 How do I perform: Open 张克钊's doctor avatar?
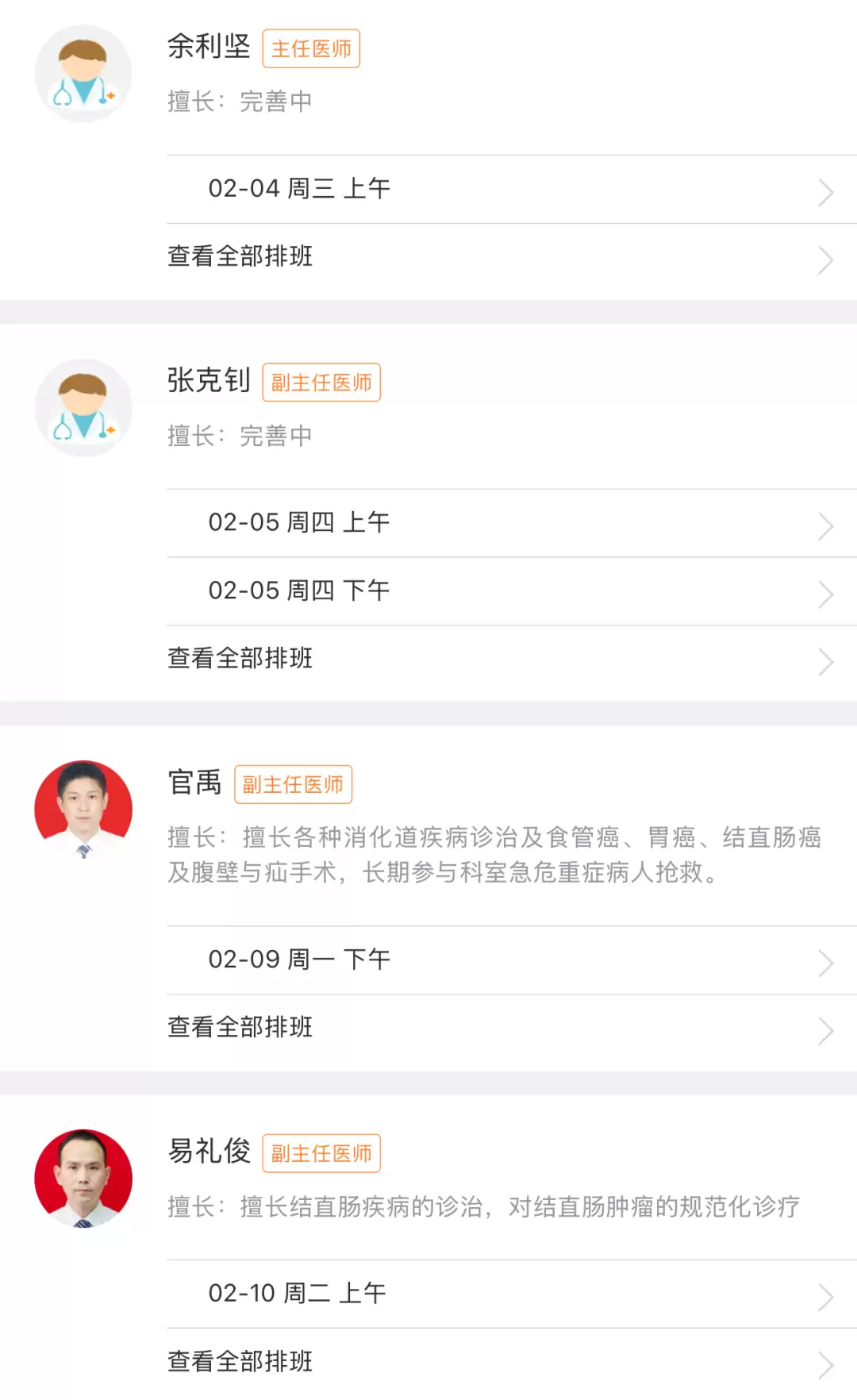[x=83, y=406]
